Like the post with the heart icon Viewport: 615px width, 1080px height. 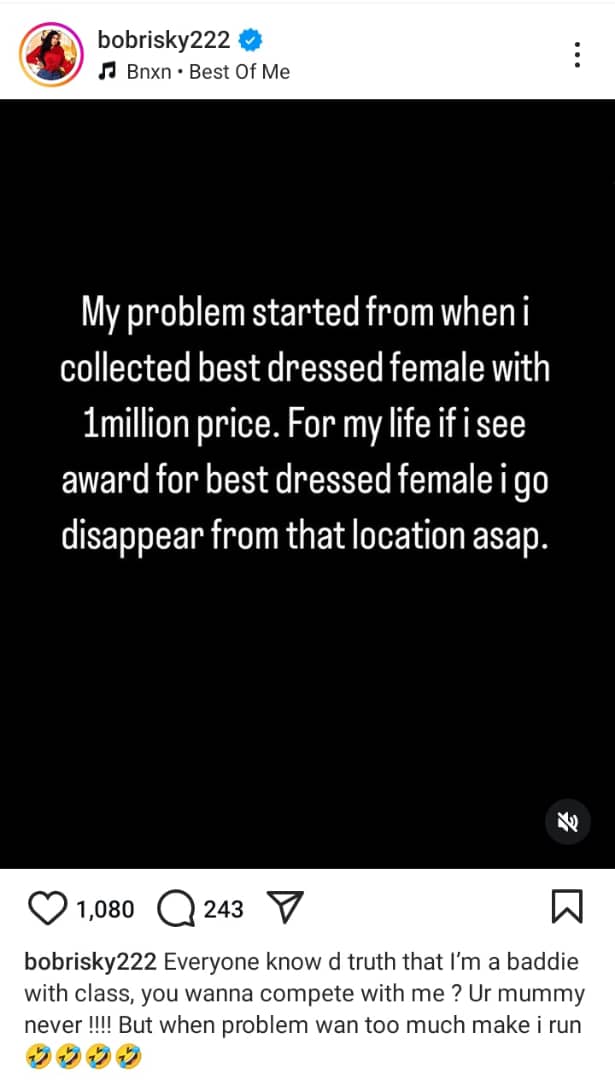[x=48, y=908]
